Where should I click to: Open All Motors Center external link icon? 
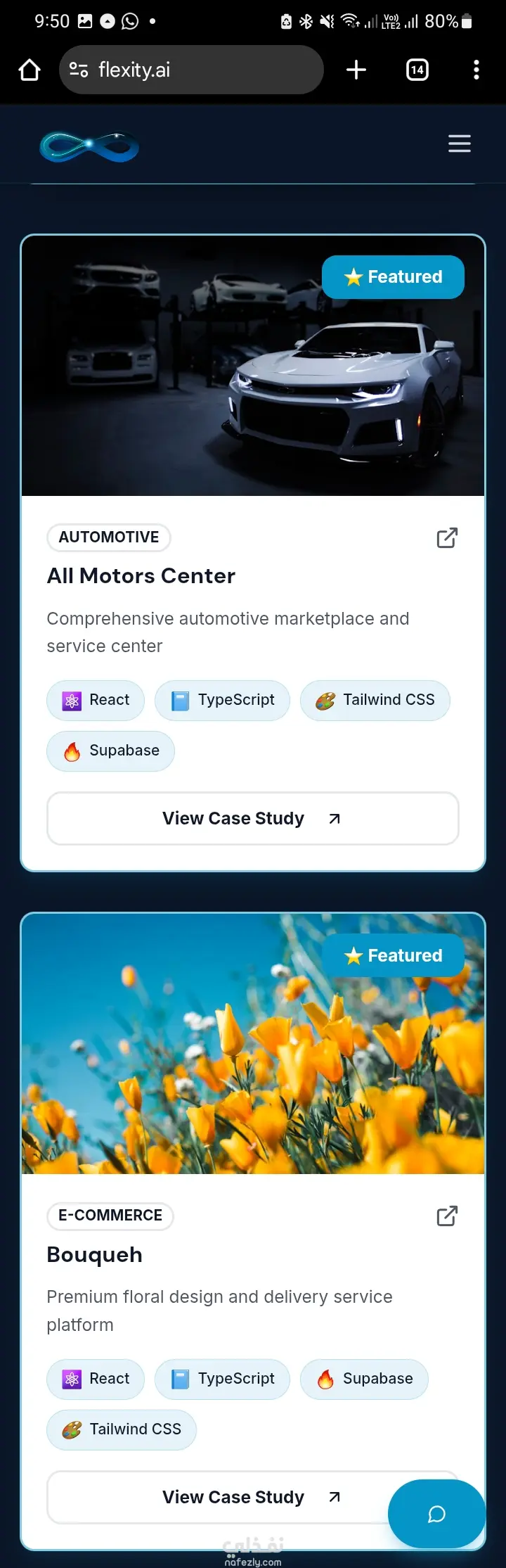click(x=447, y=538)
